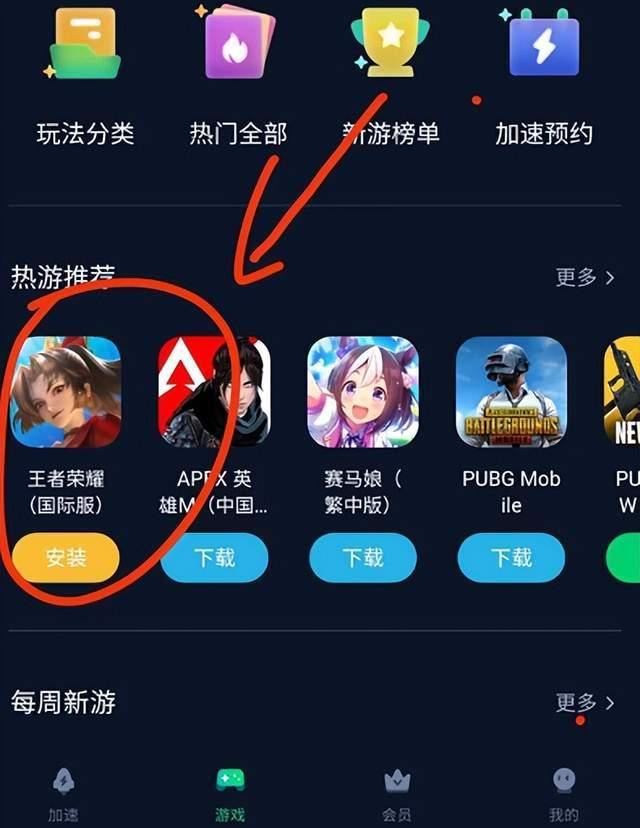Image resolution: width=640 pixels, height=828 pixels.
Task: Open the APEX 英雄 game icon
Action: point(214,391)
